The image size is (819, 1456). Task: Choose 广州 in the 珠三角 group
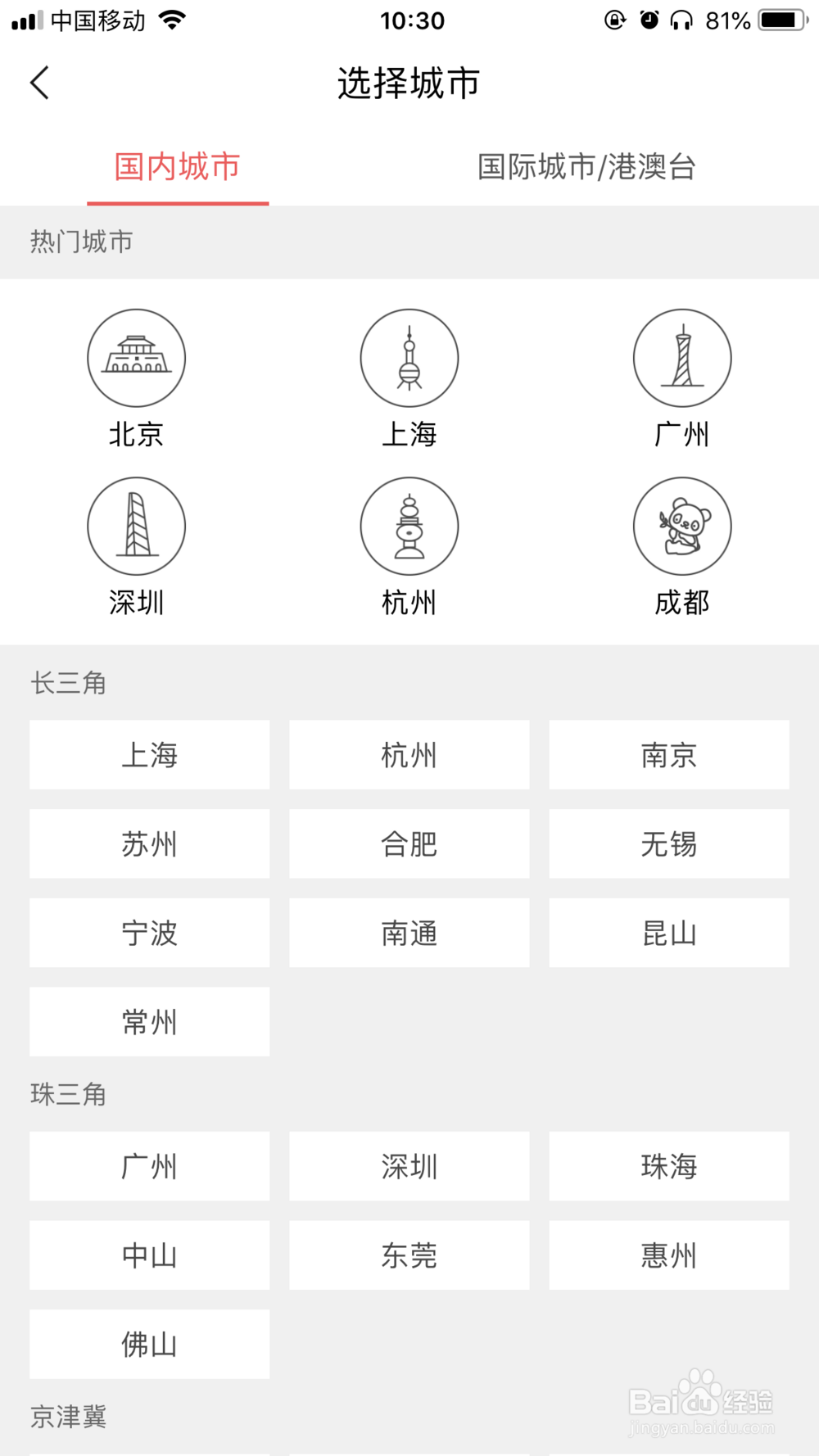point(149,1166)
